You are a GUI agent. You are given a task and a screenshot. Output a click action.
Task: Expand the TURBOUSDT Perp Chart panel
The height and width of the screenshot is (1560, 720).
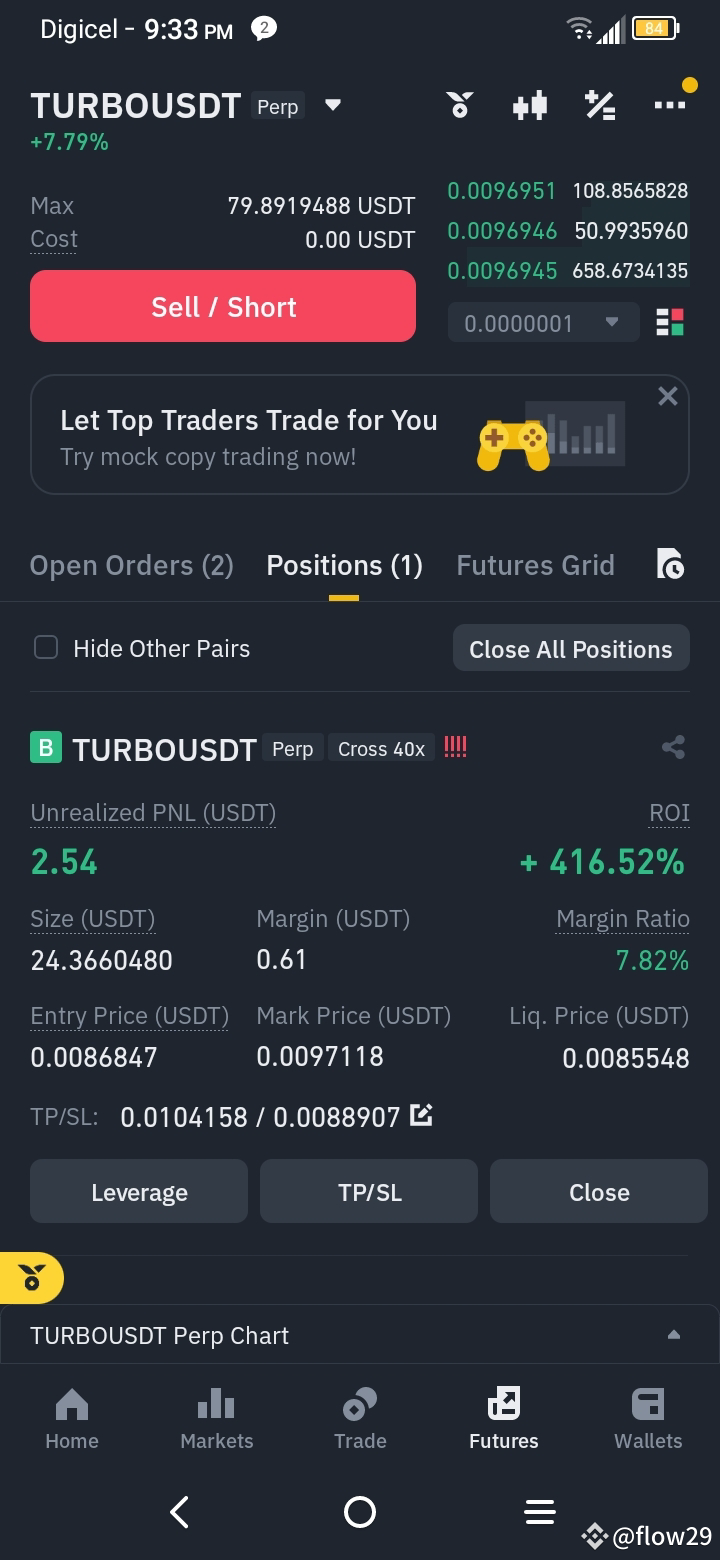(360, 1335)
